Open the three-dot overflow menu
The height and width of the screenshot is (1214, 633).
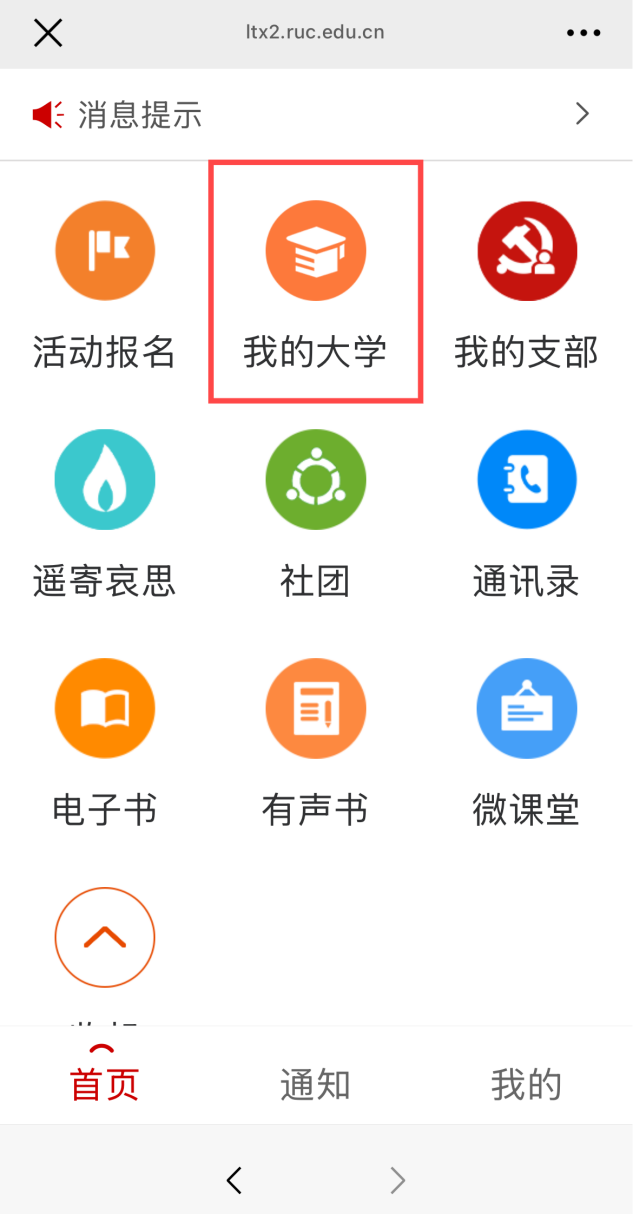(583, 33)
